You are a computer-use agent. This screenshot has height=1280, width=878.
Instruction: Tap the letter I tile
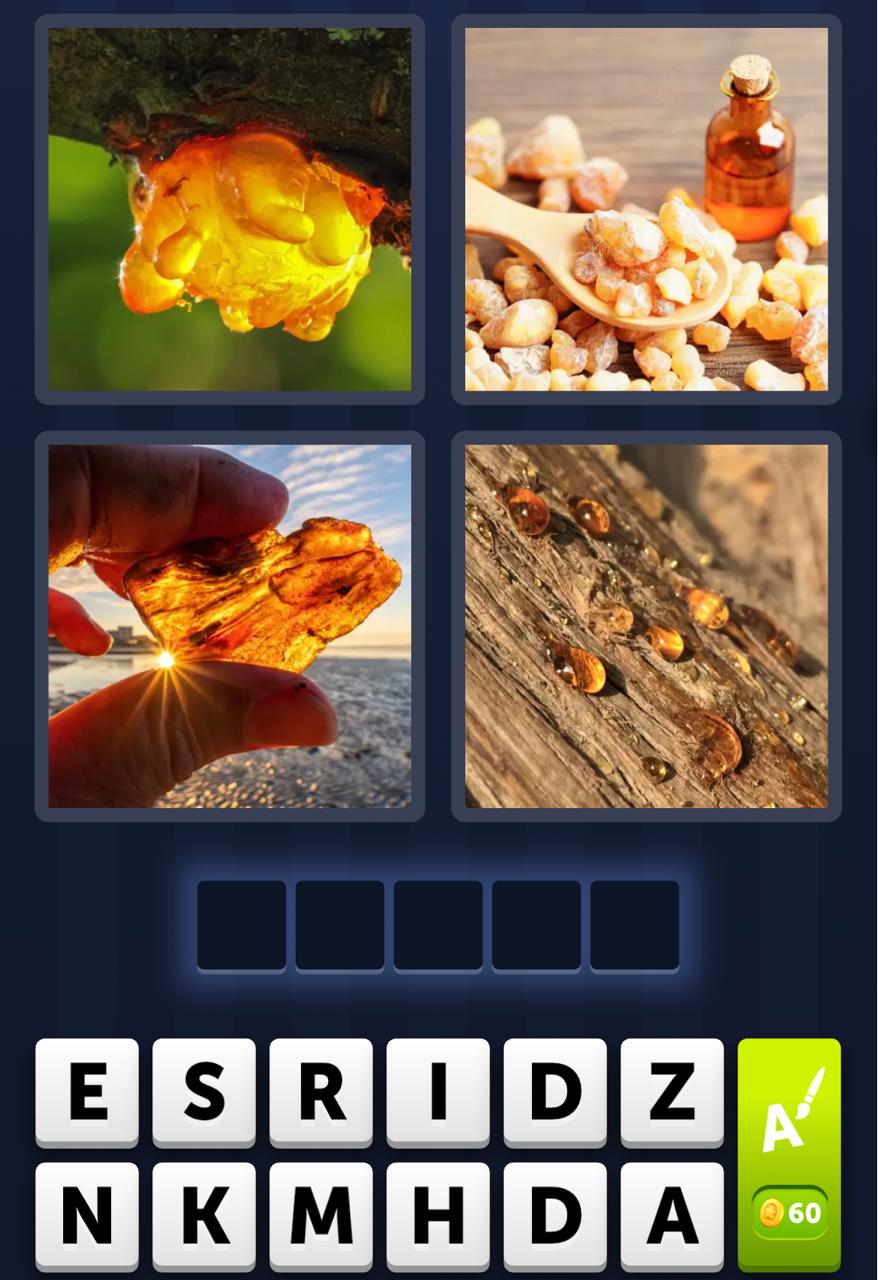coord(436,1092)
